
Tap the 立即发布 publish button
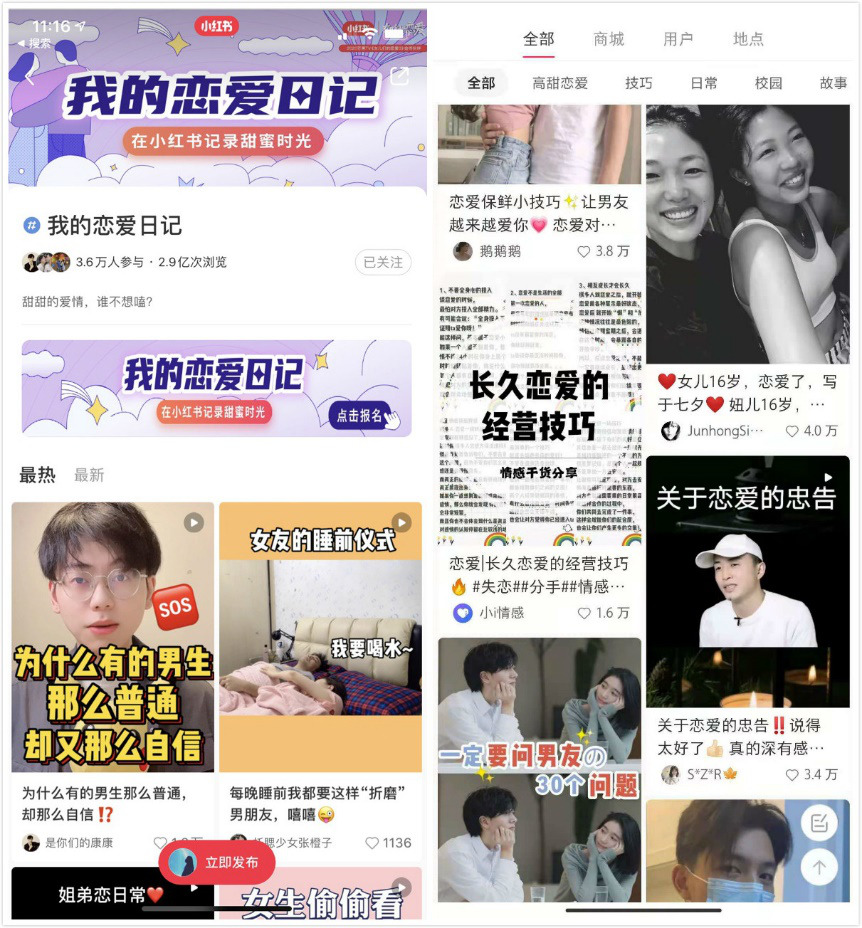[217, 862]
